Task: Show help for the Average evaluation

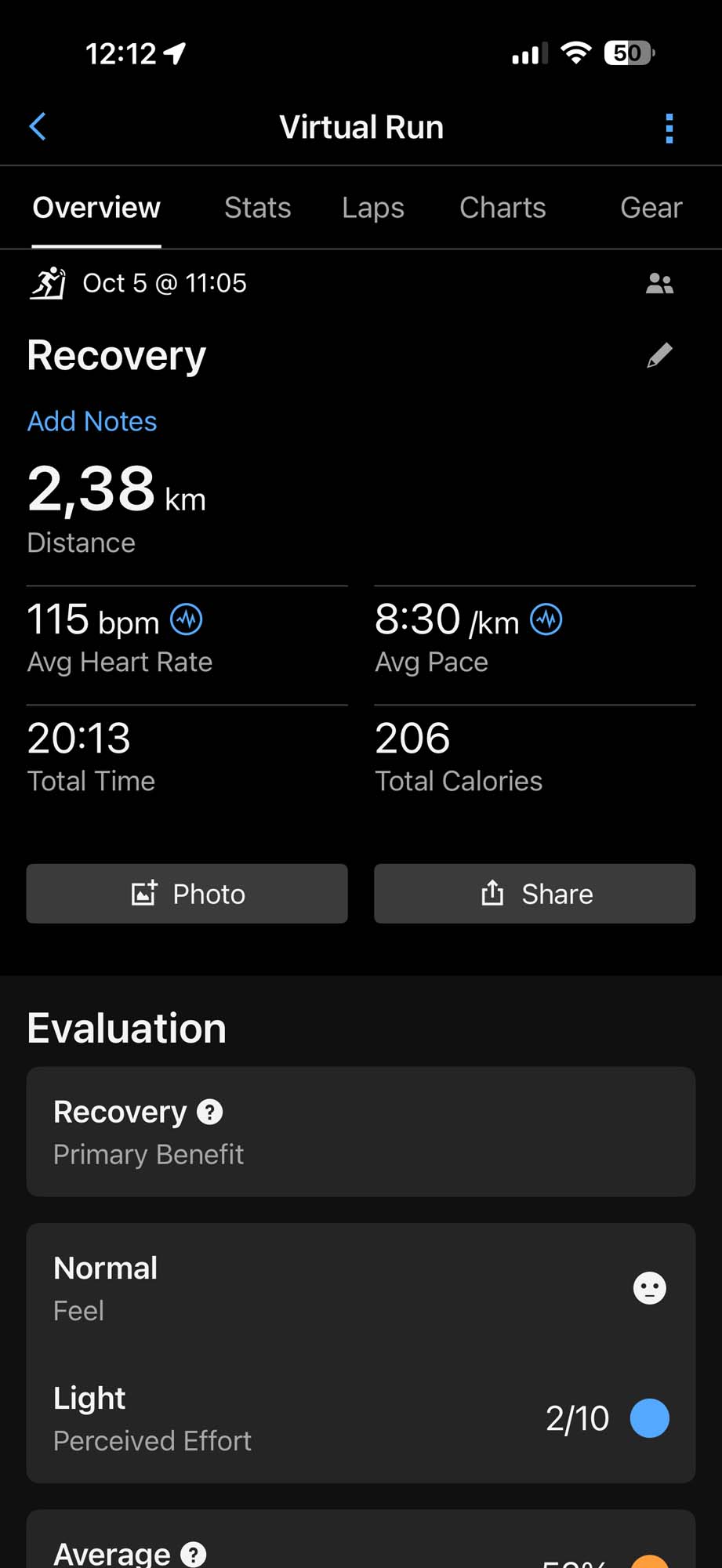Action: coord(194,1553)
